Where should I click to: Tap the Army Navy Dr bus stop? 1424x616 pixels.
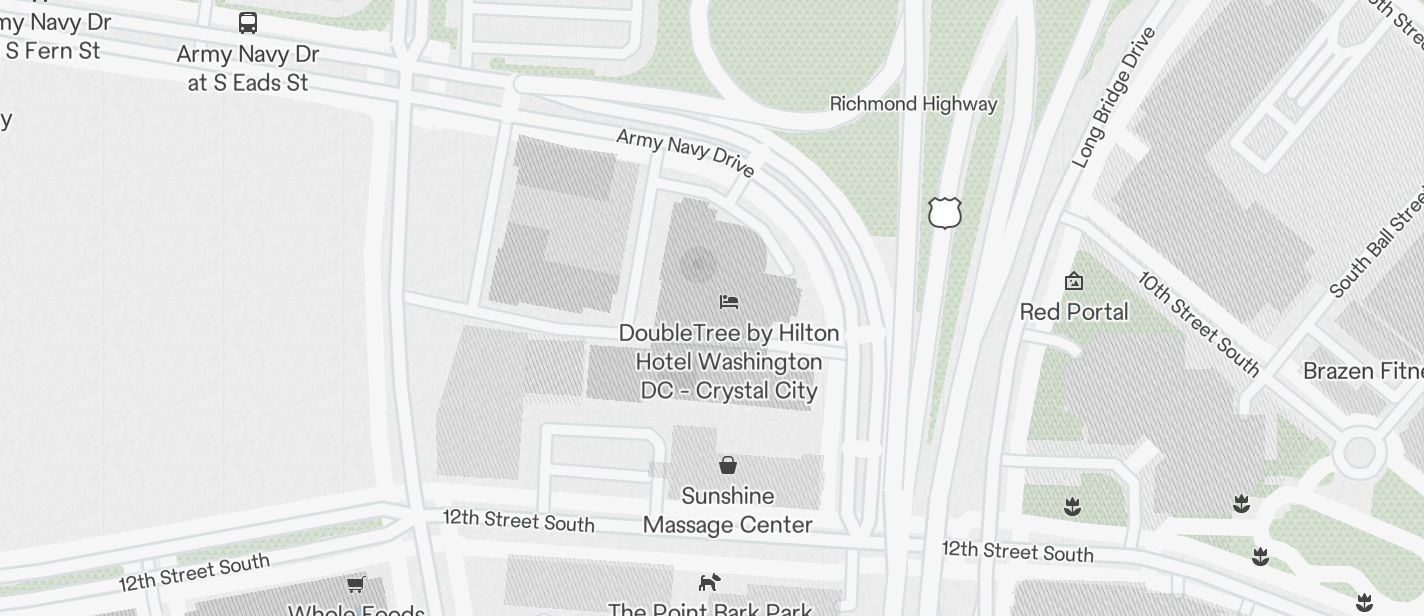point(248,22)
